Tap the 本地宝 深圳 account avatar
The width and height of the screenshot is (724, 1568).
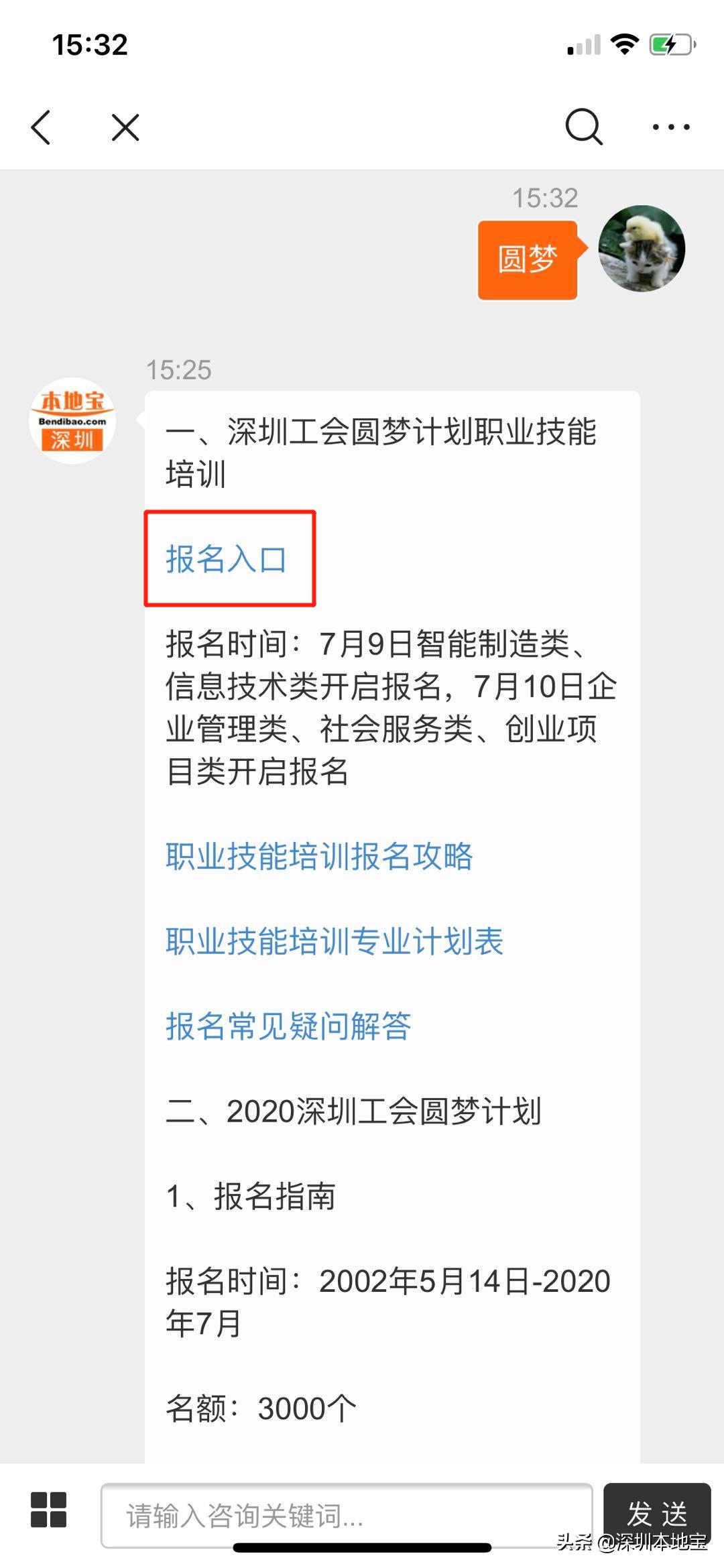(x=72, y=421)
